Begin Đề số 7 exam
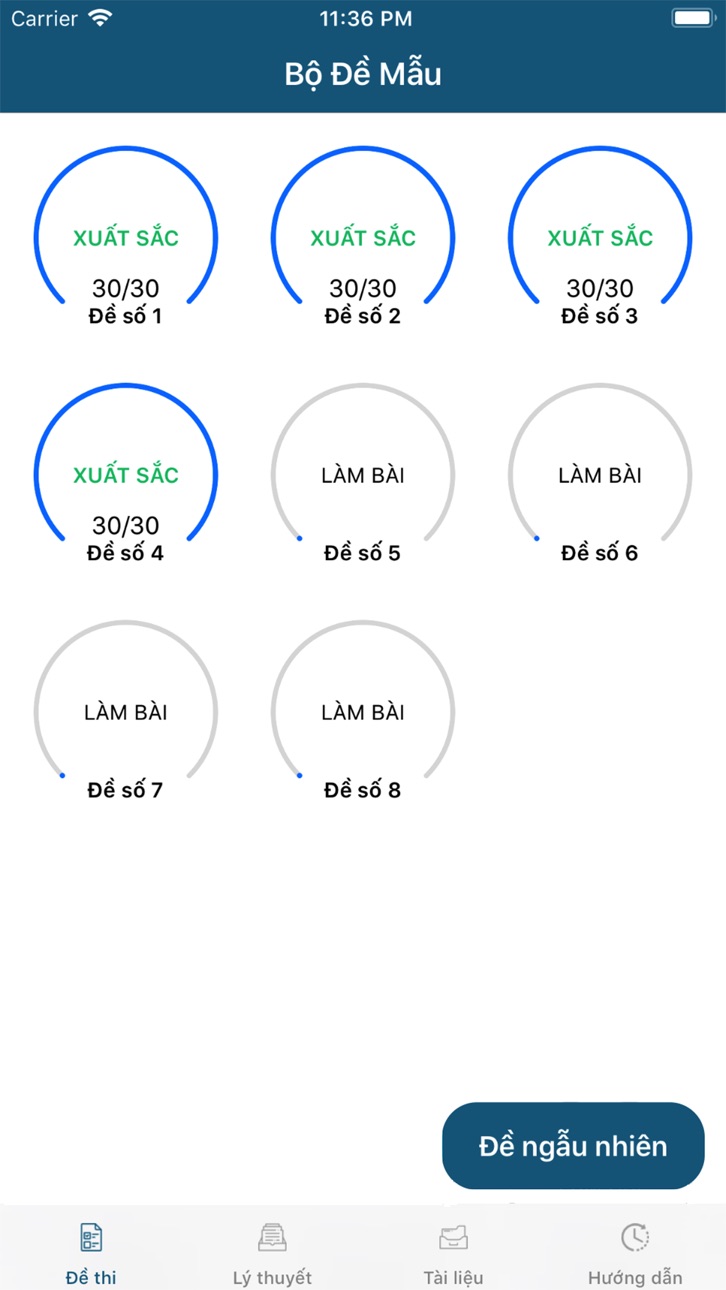726x1290 pixels. 125,712
